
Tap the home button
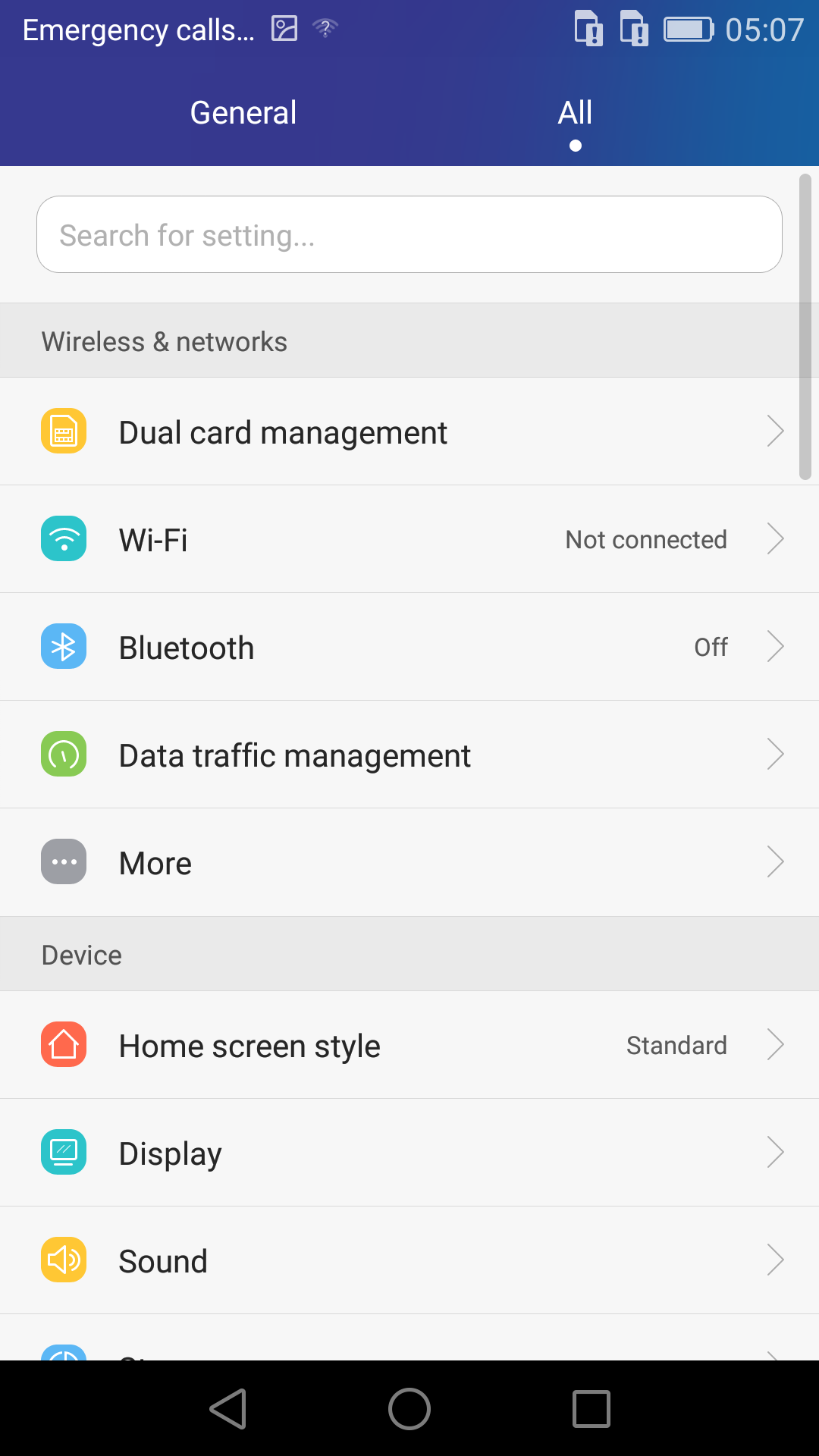409,1409
